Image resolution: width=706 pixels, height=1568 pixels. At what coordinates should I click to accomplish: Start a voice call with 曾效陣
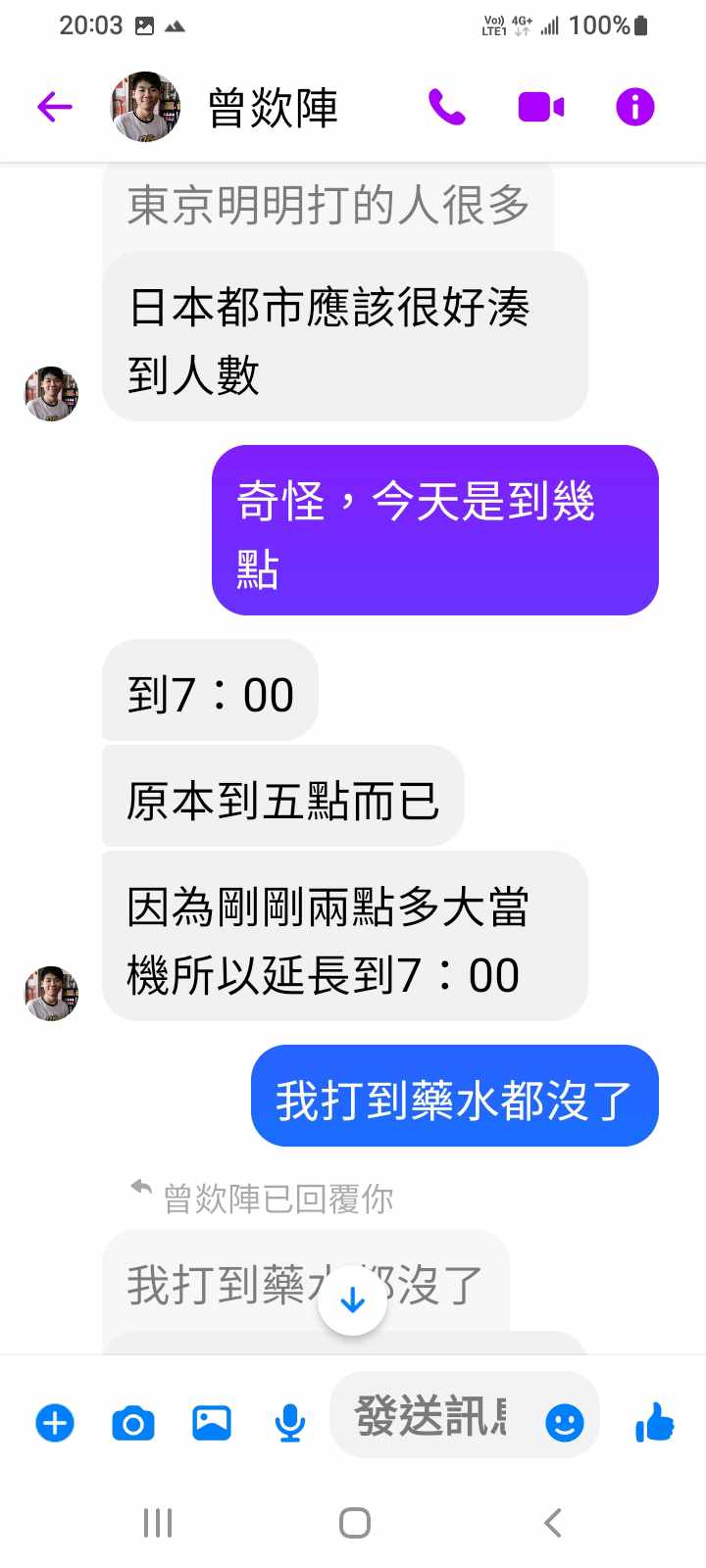point(447,107)
